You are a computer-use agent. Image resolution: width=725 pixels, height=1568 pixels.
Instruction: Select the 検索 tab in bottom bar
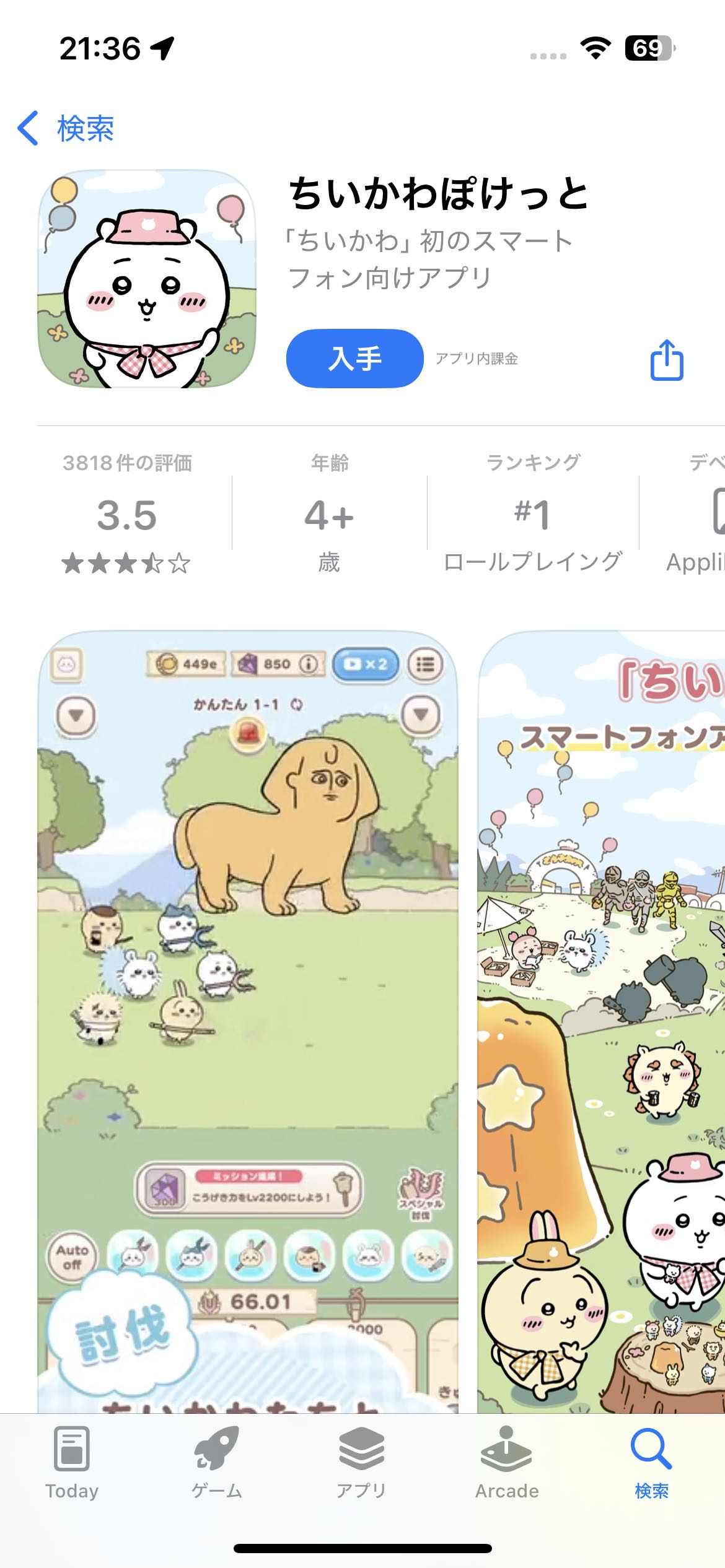tap(652, 1463)
